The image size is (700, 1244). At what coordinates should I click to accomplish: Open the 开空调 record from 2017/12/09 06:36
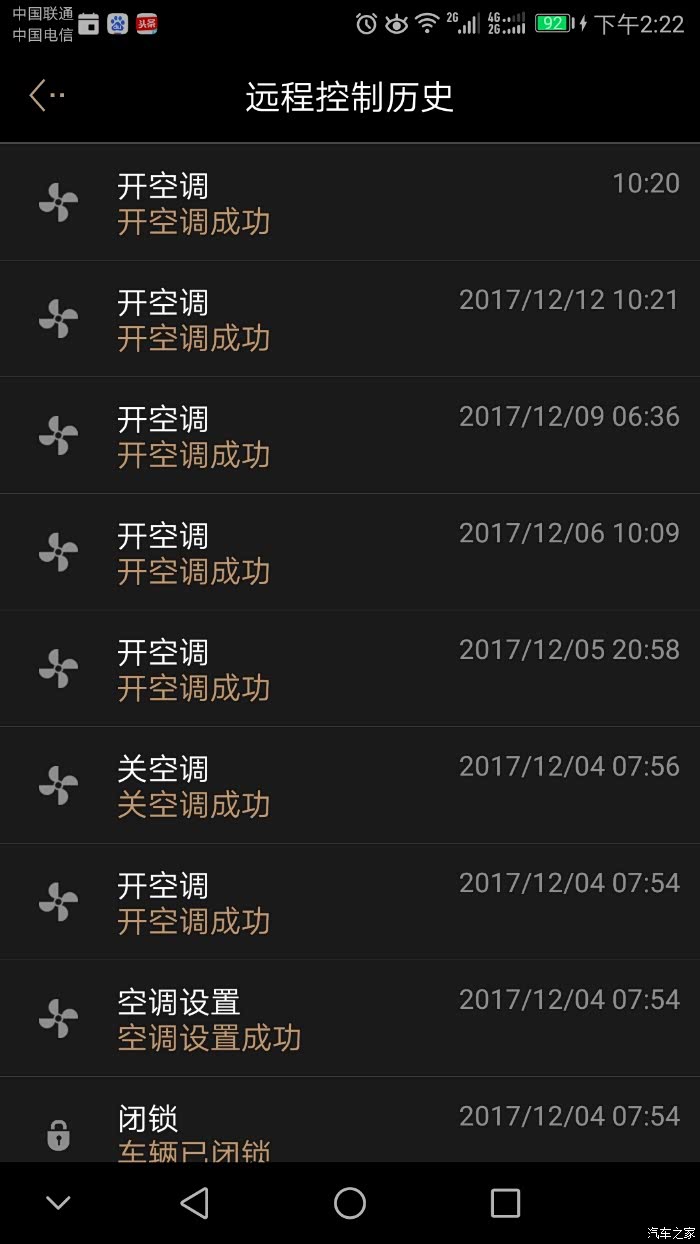pos(350,435)
